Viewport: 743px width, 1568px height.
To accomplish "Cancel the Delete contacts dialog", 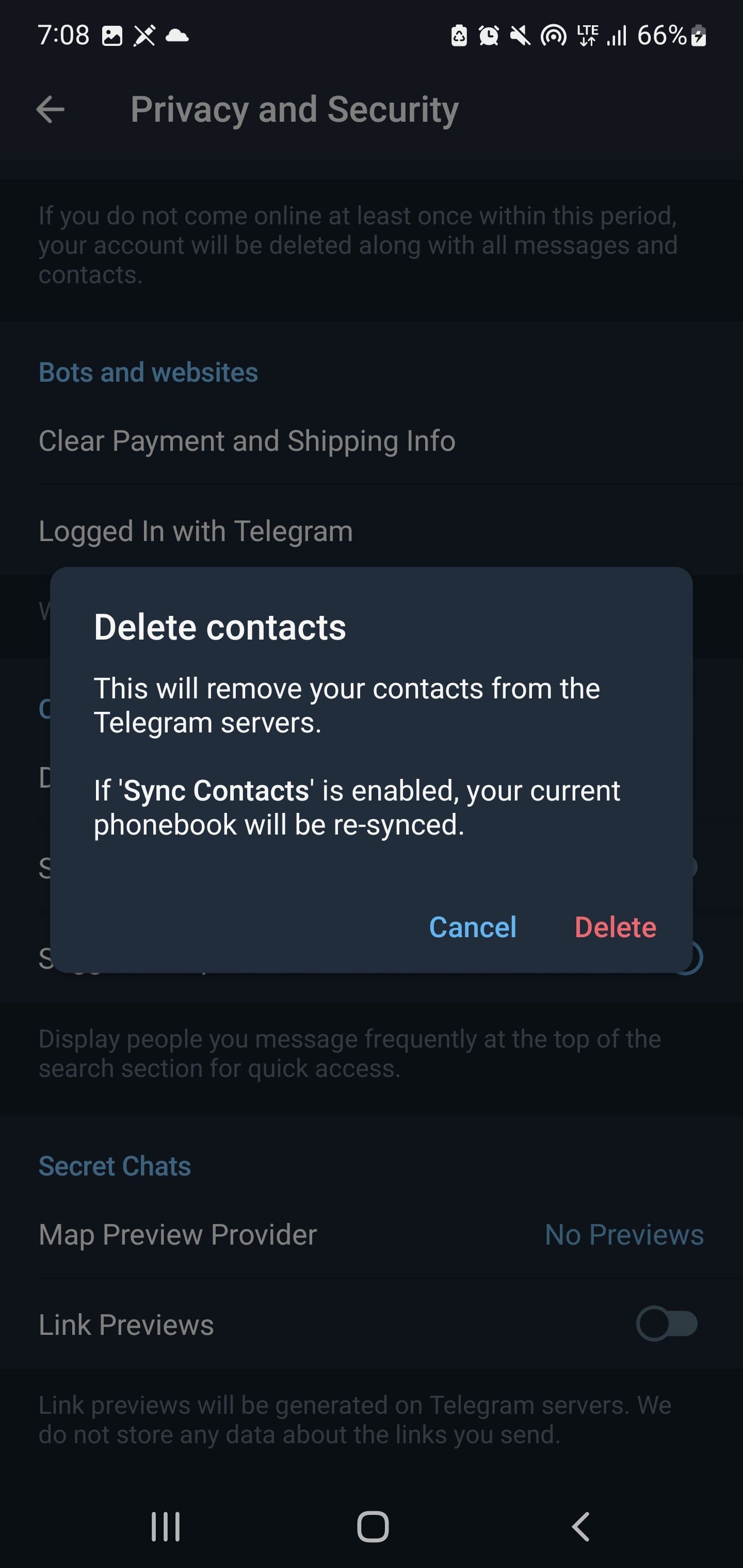I will coord(473,927).
